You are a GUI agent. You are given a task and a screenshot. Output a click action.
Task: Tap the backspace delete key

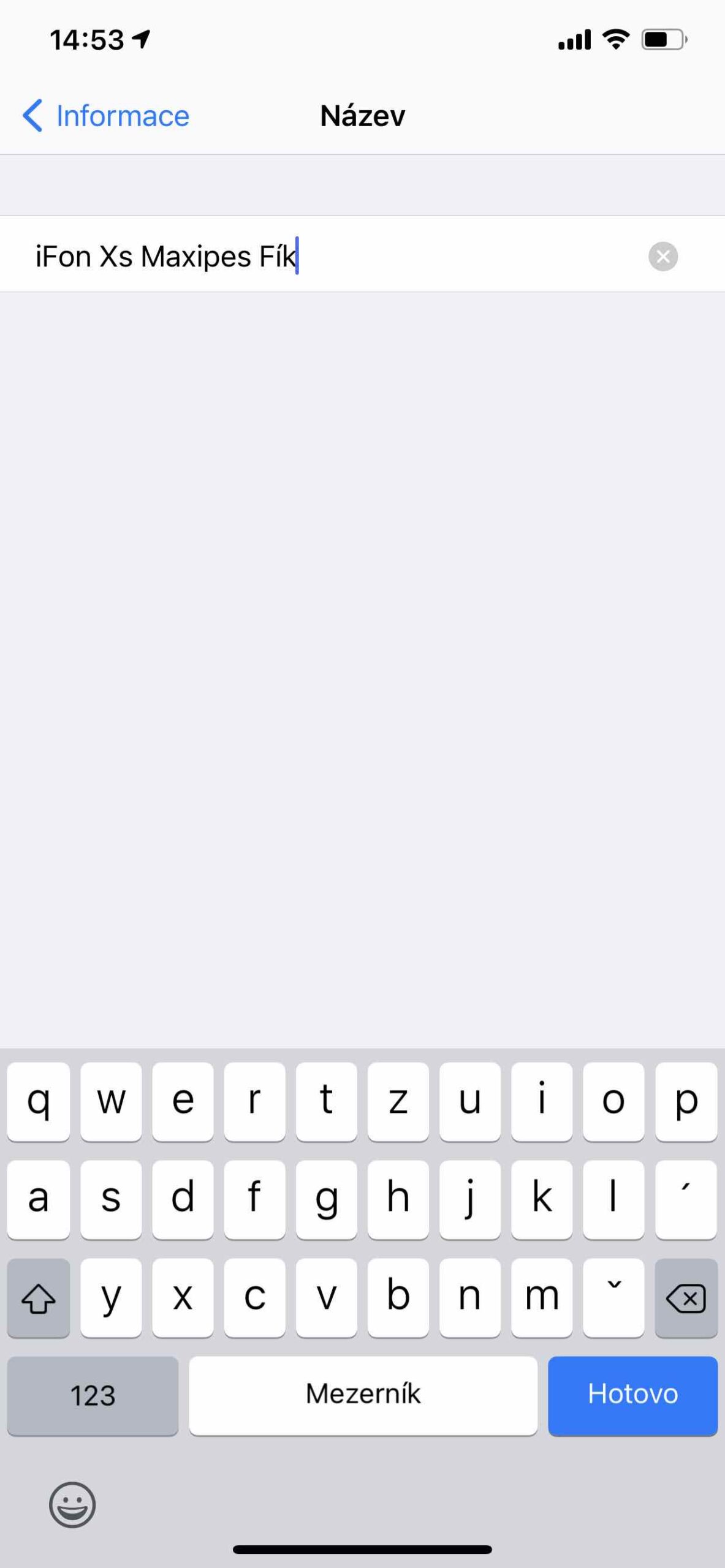(686, 1298)
